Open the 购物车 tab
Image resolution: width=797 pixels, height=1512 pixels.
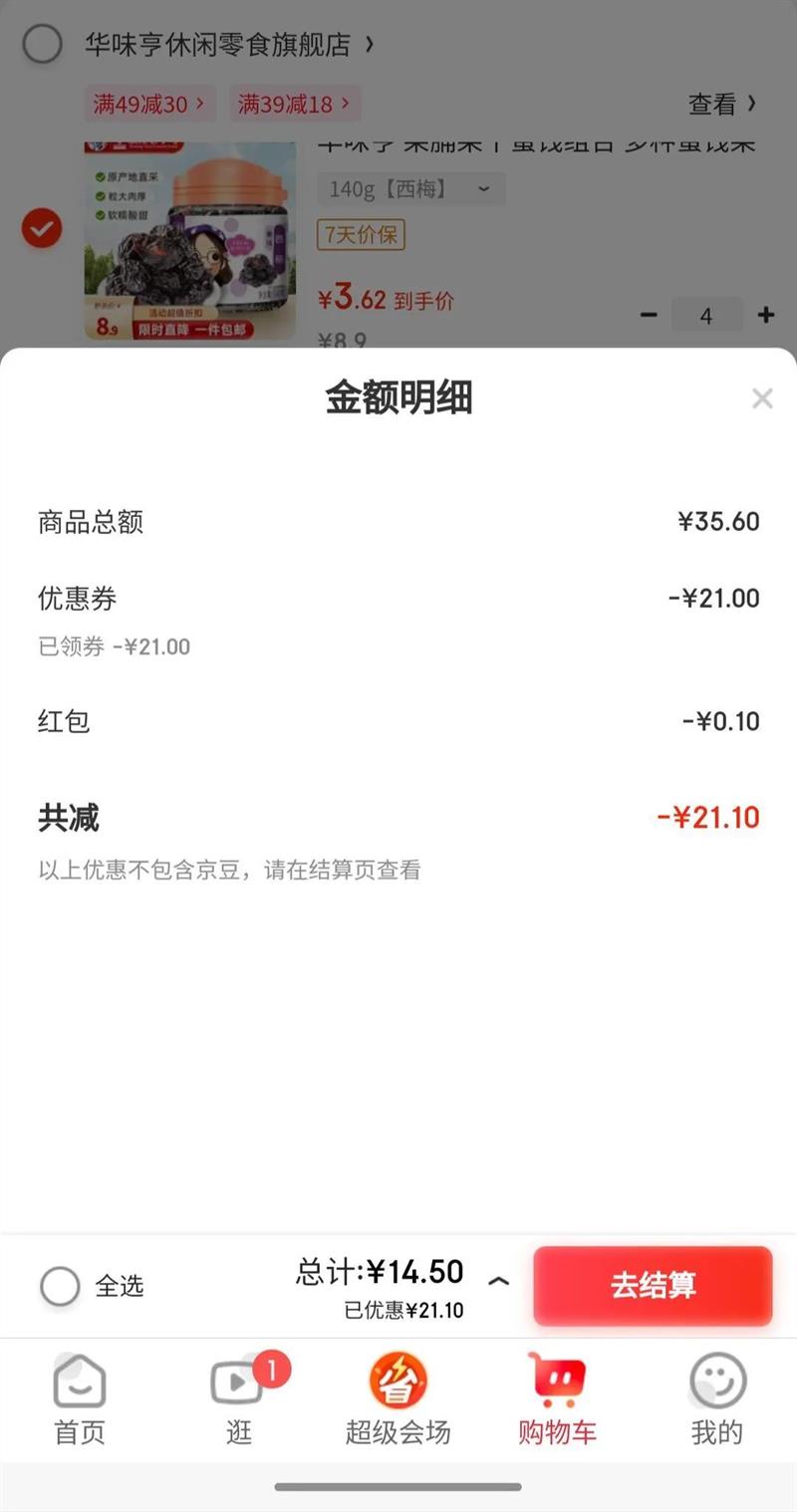pos(557,1399)
